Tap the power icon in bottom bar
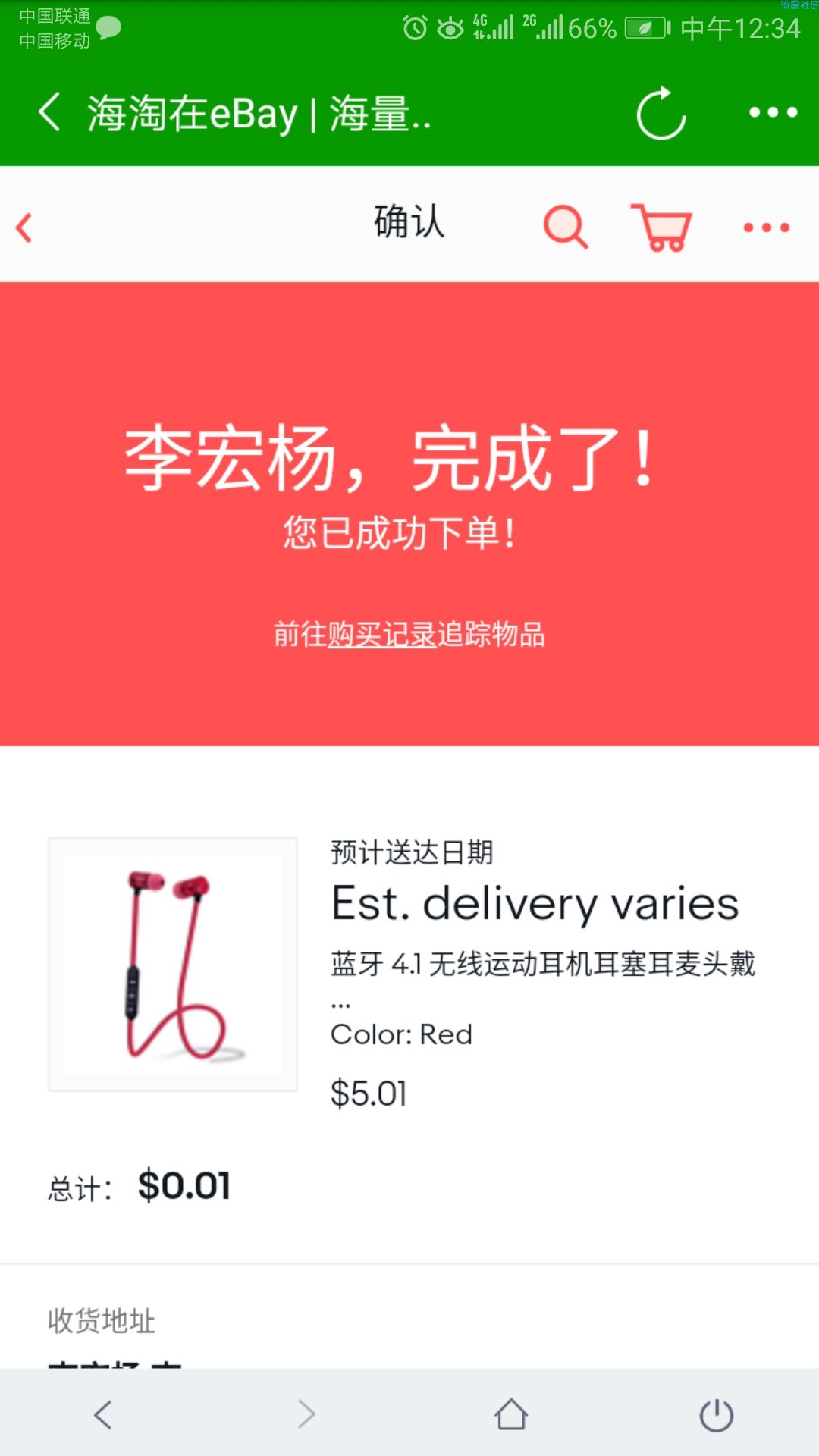The image size is (819, 1456). 716,1414
